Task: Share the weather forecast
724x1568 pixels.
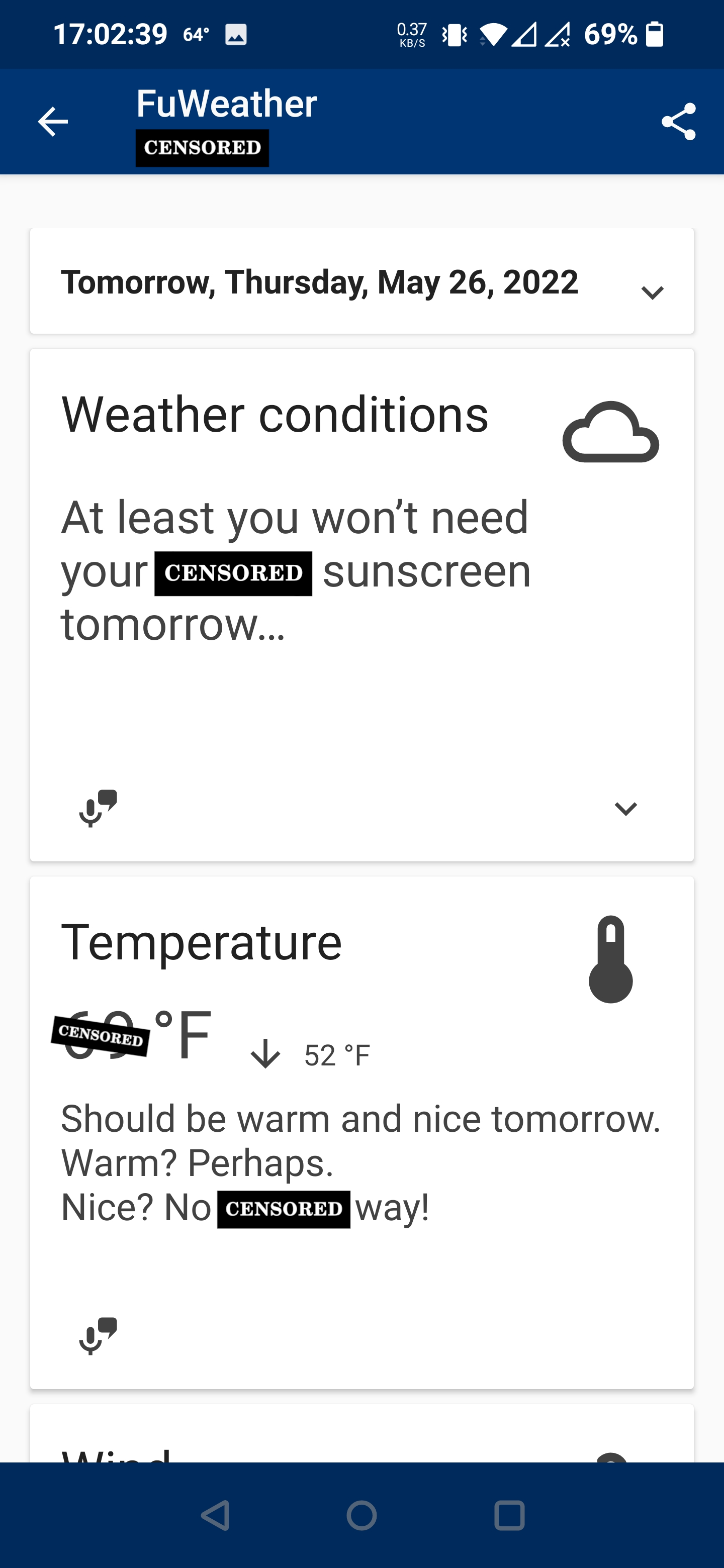Action: point(678,122)
